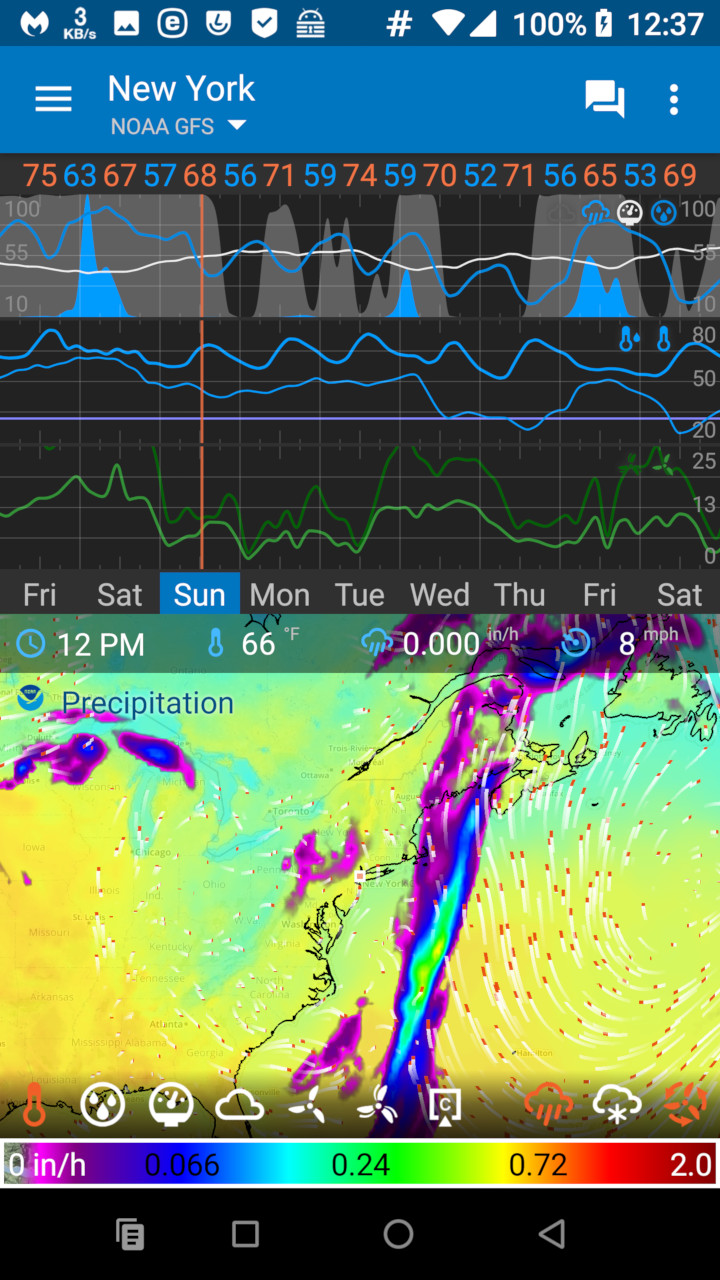Select Mon on the day timeline

point(279,595)
